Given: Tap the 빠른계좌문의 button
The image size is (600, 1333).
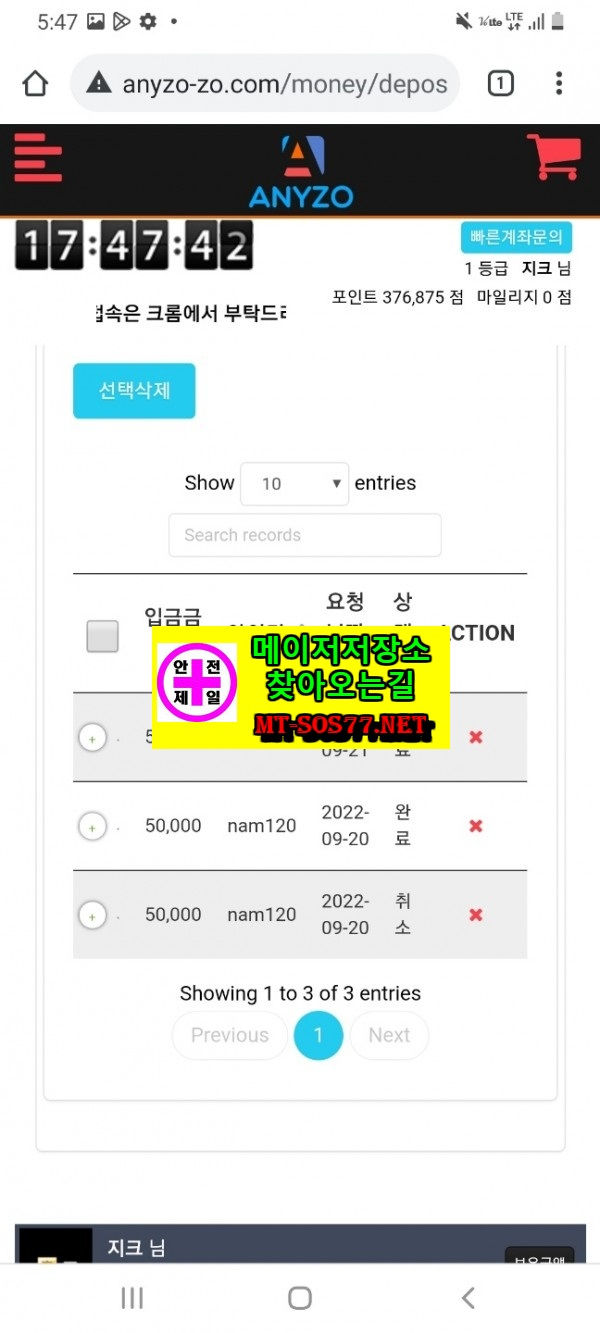Looking at the screenshot, I should [x=516, y=238].
